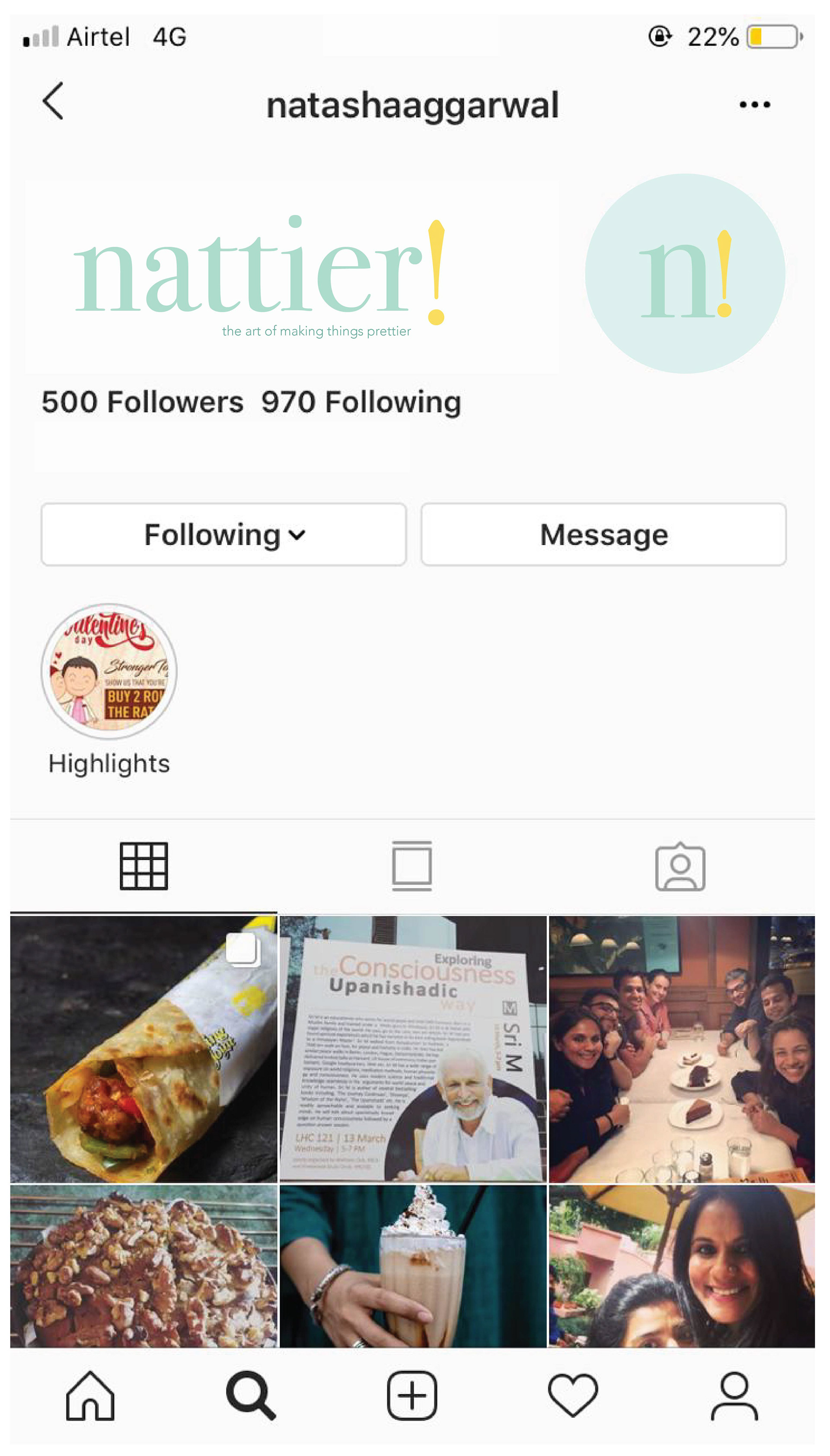The height and width of the screenshot is (1456, 830).
Task: Go to my profile tab
Action: click(734, 1396)
